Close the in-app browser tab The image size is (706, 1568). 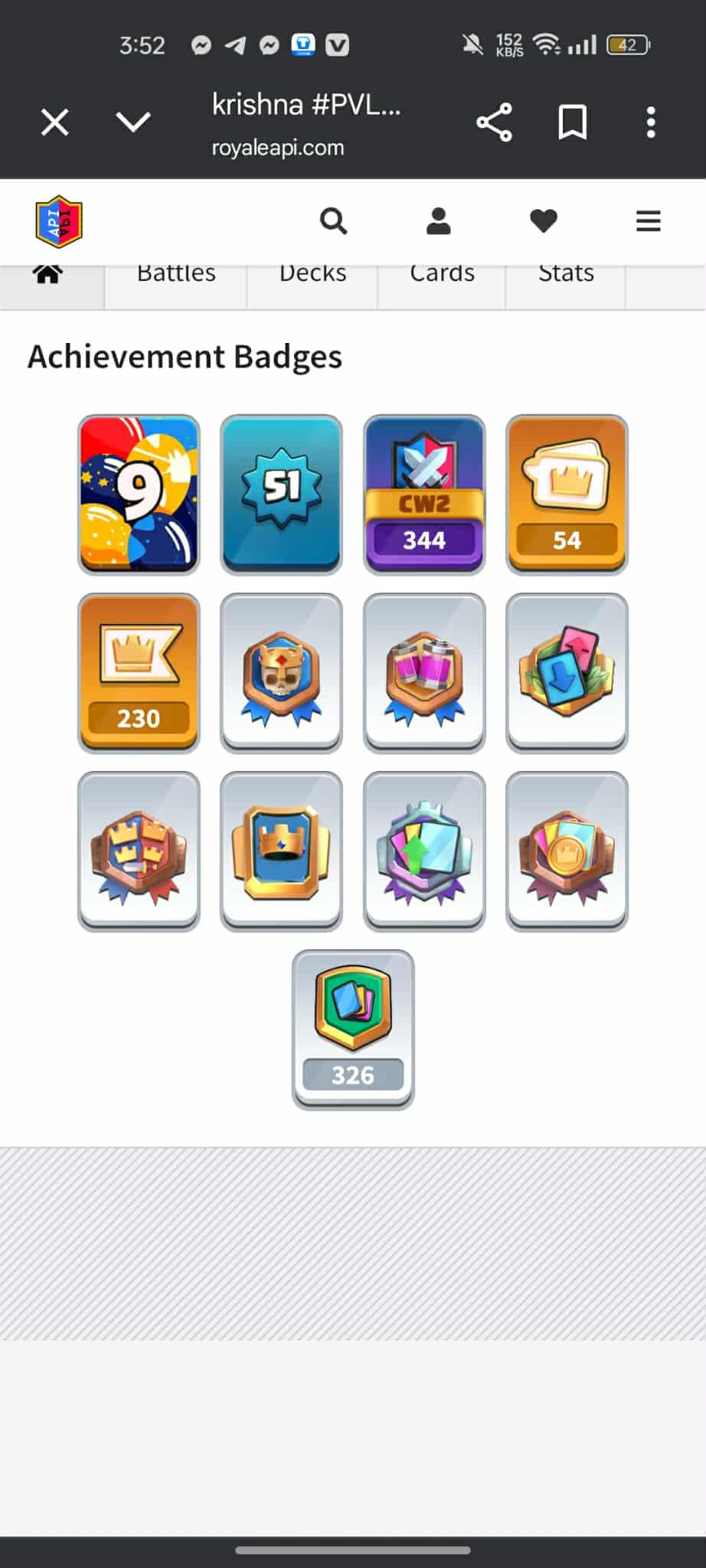(x=54, y=122)
